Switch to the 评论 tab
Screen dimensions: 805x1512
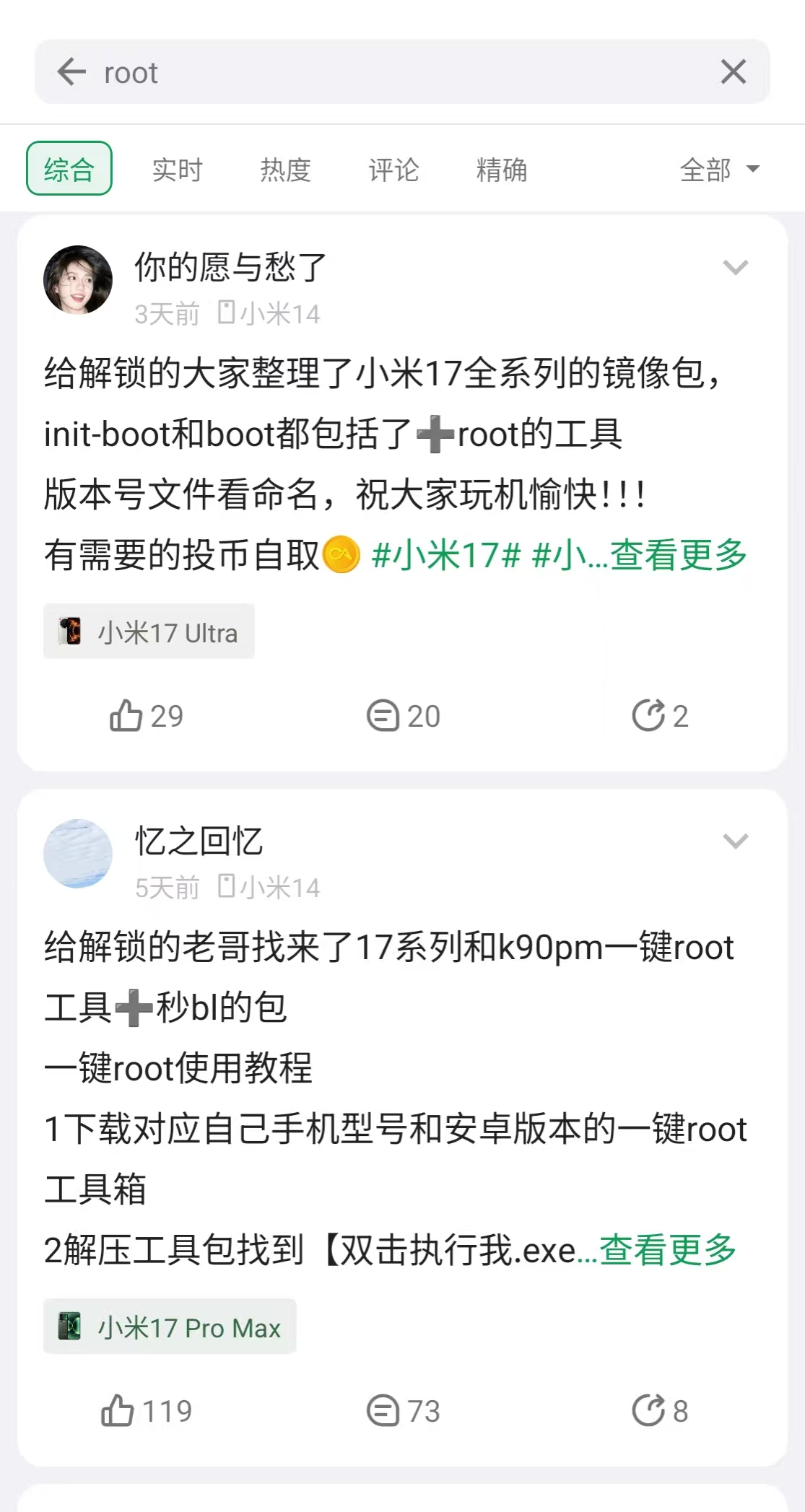coord(393,170)
